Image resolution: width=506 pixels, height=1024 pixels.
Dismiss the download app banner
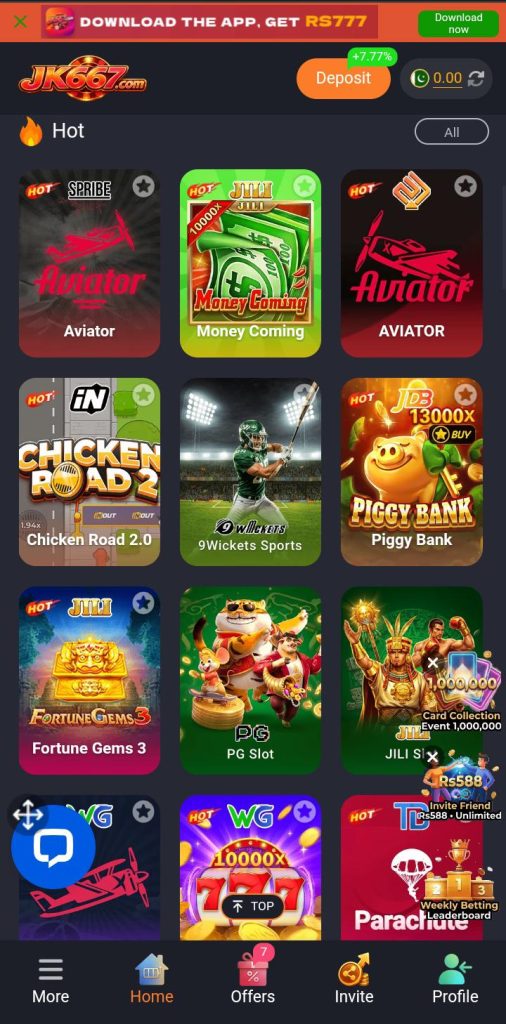pos(20,22)
